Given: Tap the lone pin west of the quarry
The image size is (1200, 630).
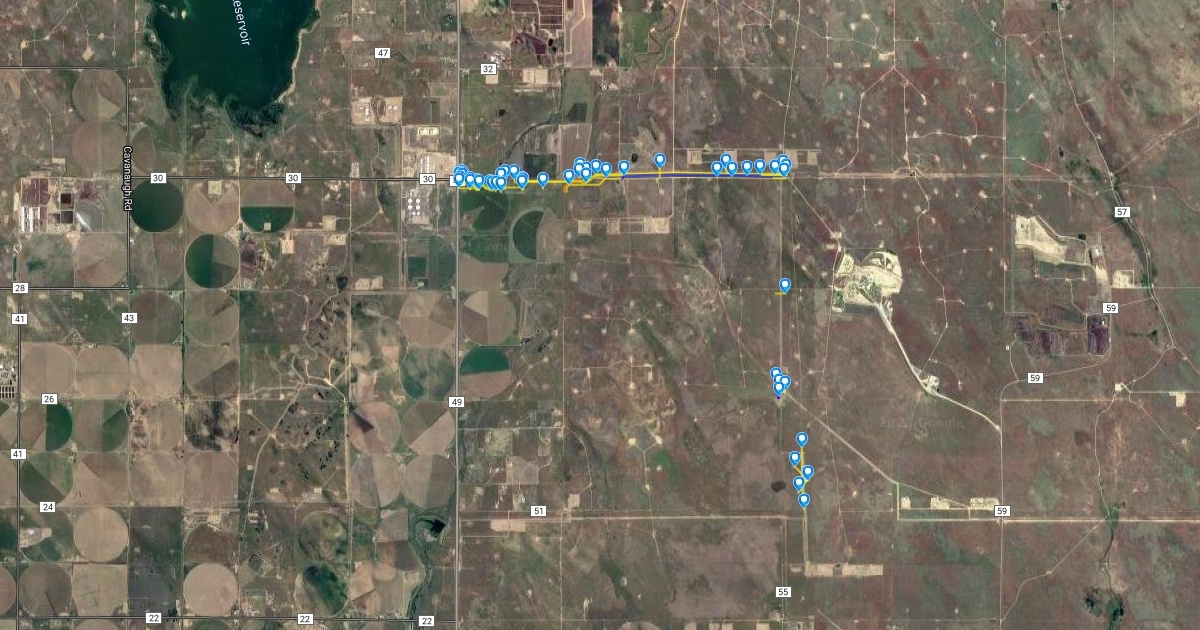Looking at the screenshot, I should 785,285.
